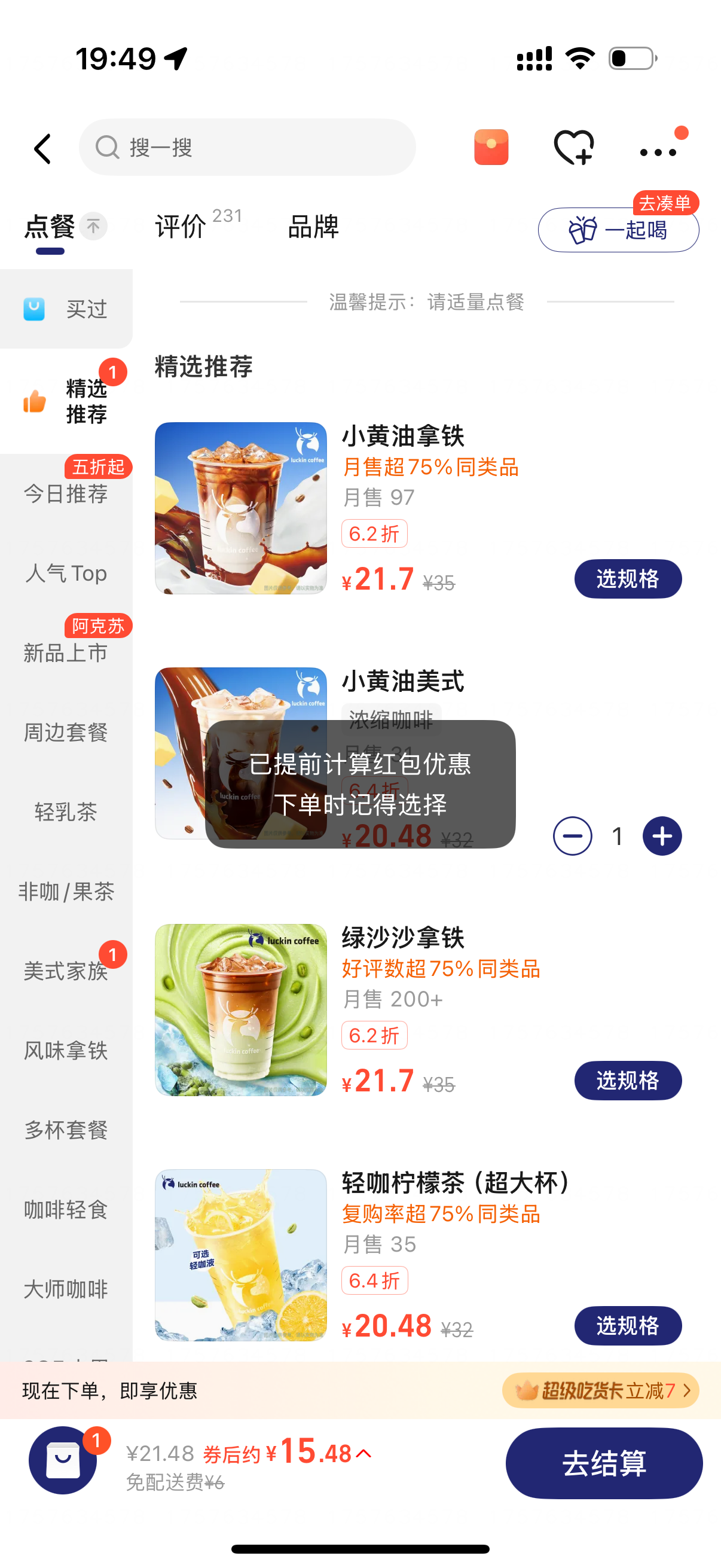Choose 选规格 for 轻咖柠檬茶（超大杯）

(627, 1326)
